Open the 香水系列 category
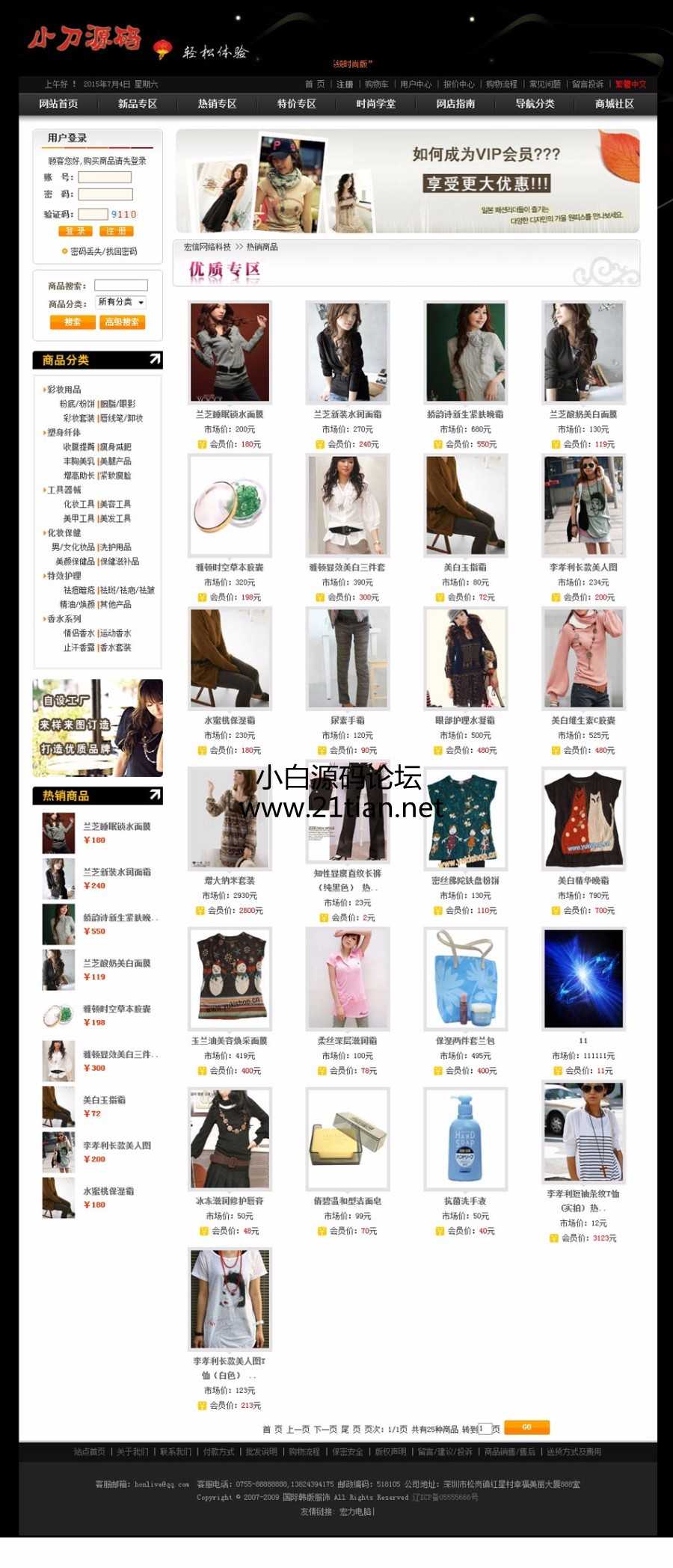This screenshot has height=1568, width=673. [64, 619]
